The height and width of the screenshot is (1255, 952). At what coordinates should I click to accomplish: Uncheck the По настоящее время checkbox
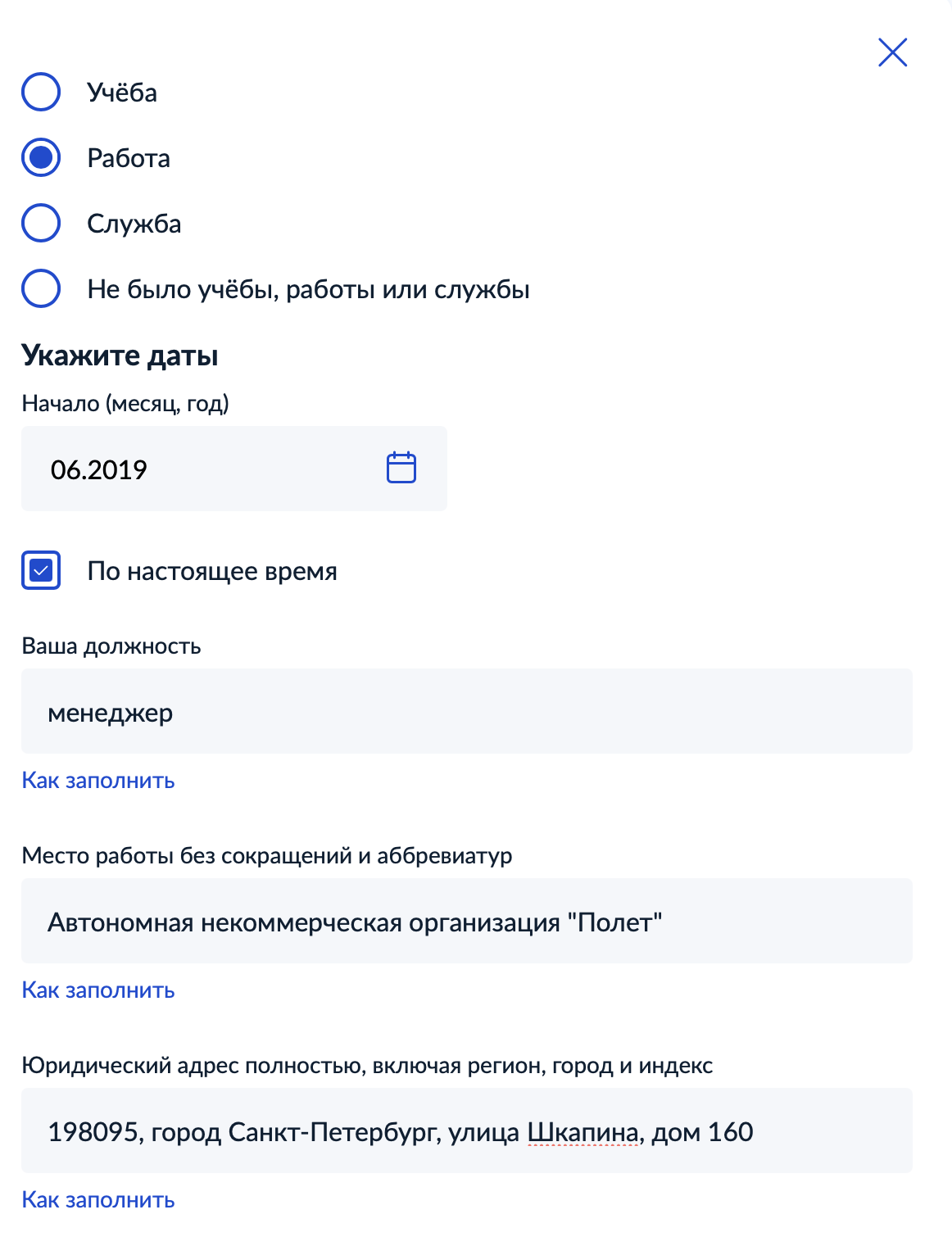point(41,570)
